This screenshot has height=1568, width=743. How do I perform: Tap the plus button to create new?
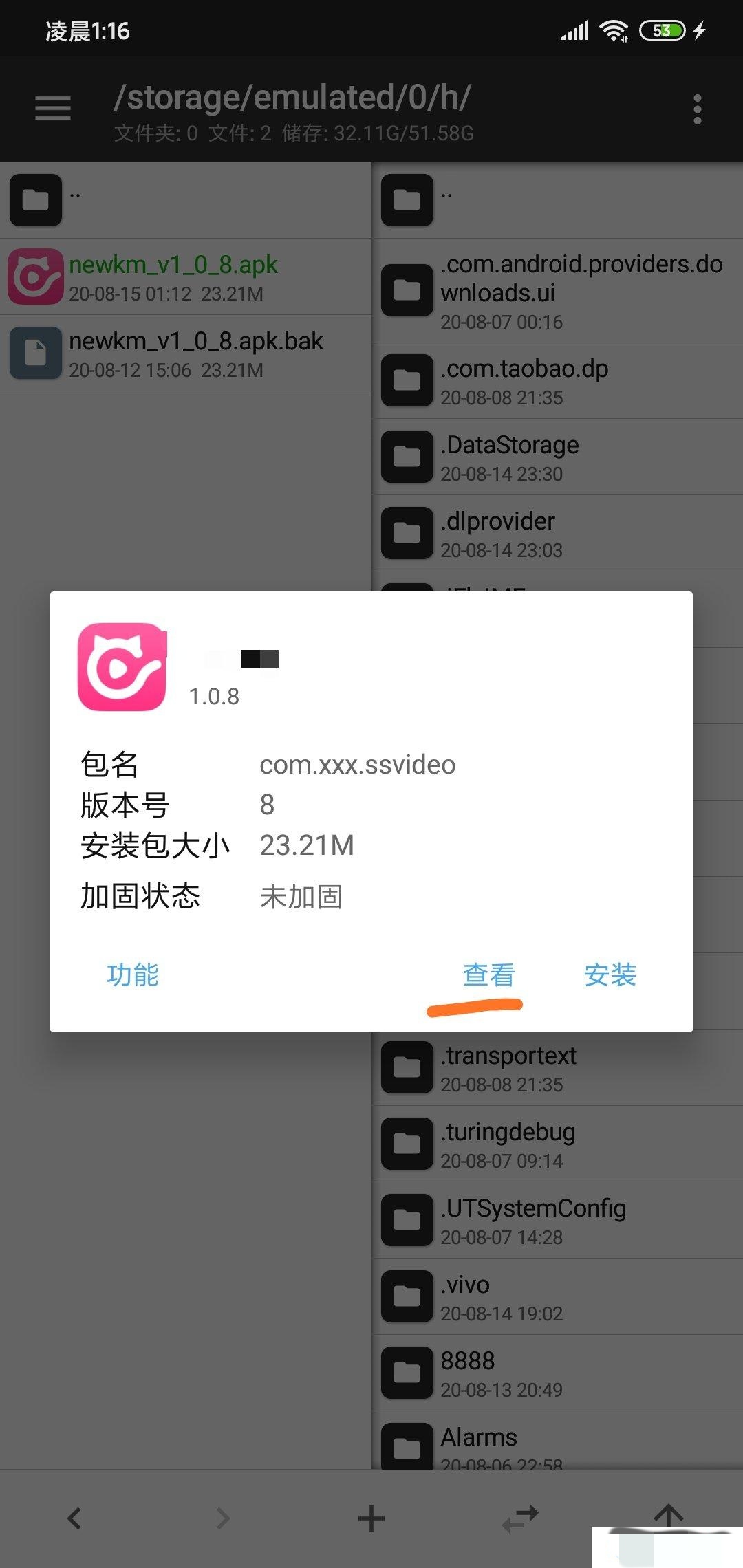click(x=371, y=1518)
